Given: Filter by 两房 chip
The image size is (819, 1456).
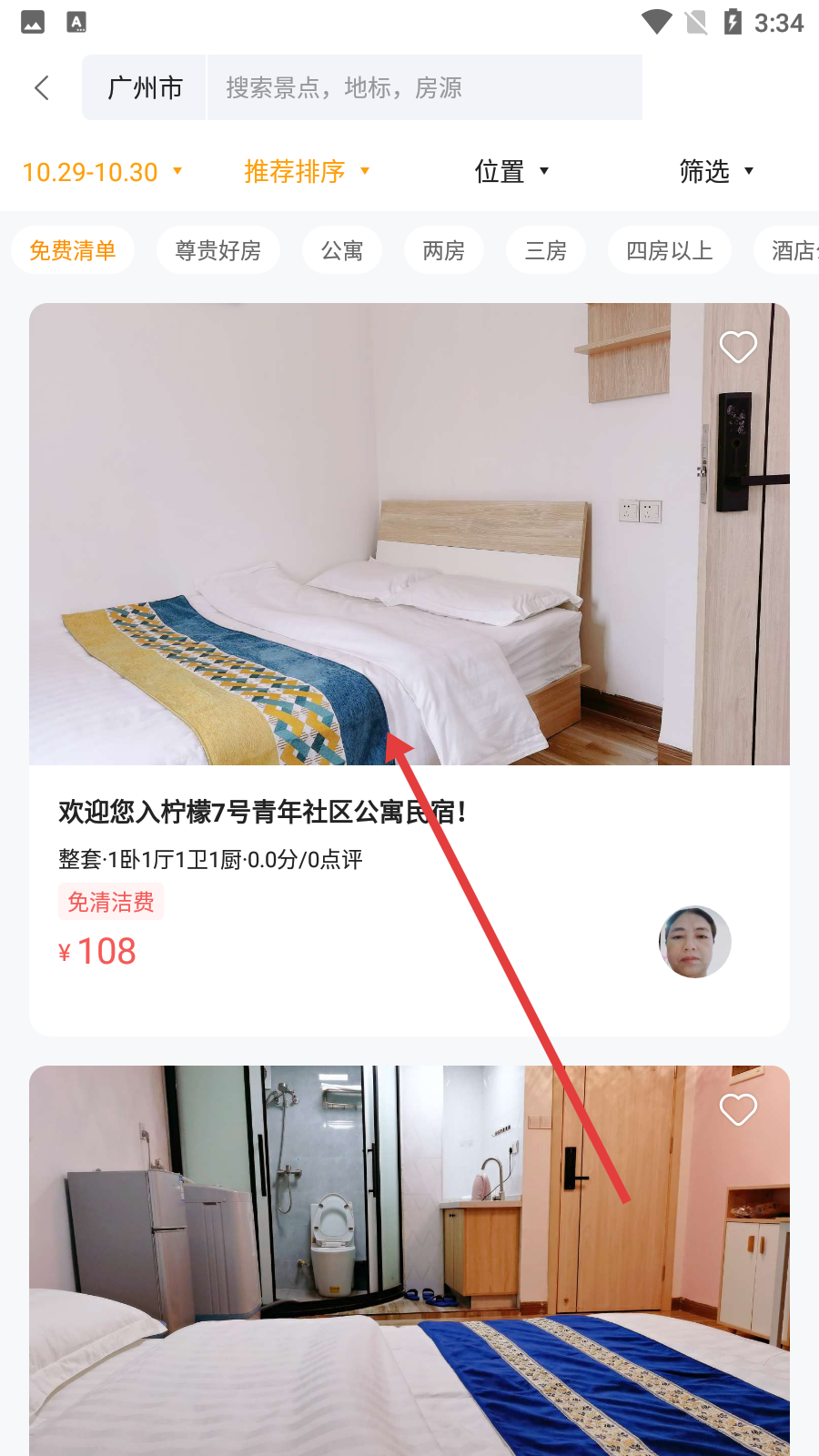Looking at the screenshot, I should pyautogui.click(x=444, y=250).
